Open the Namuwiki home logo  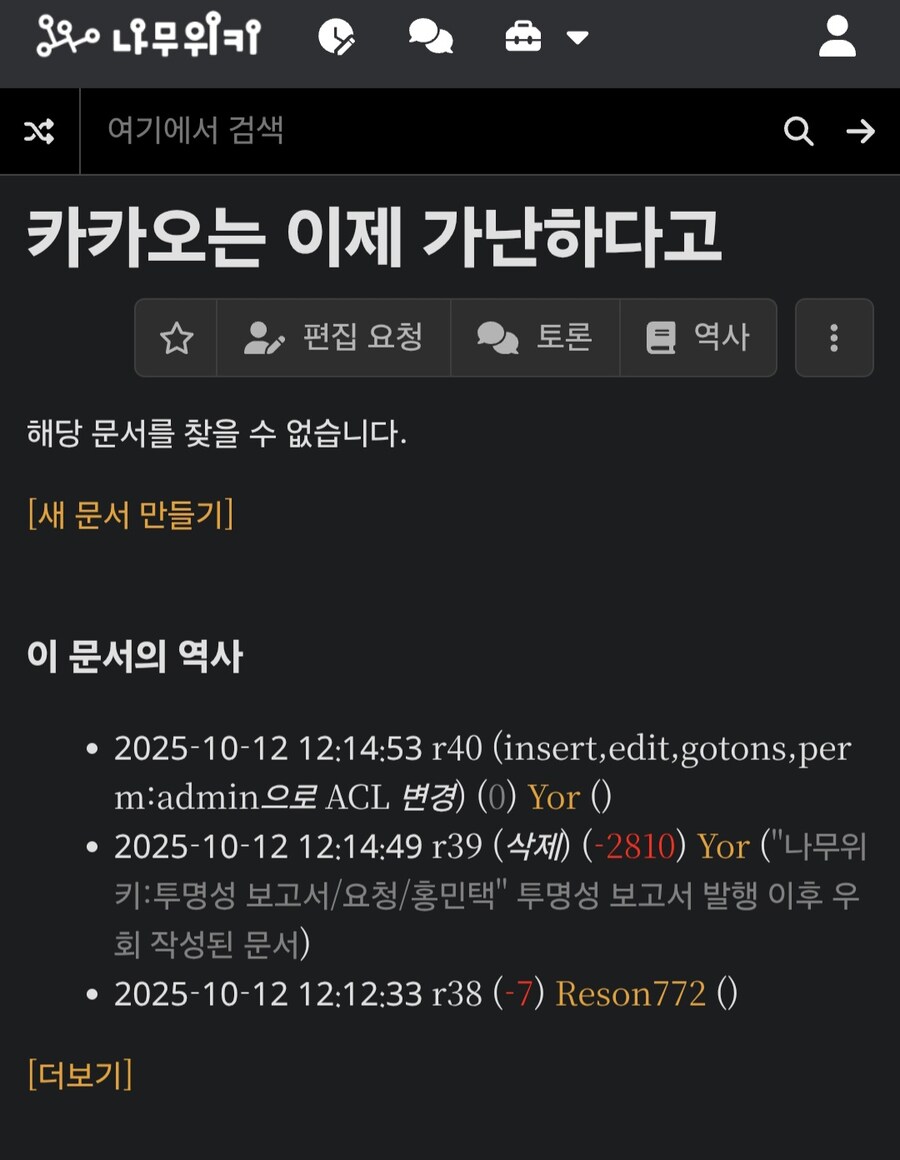[x=148, y=38]
